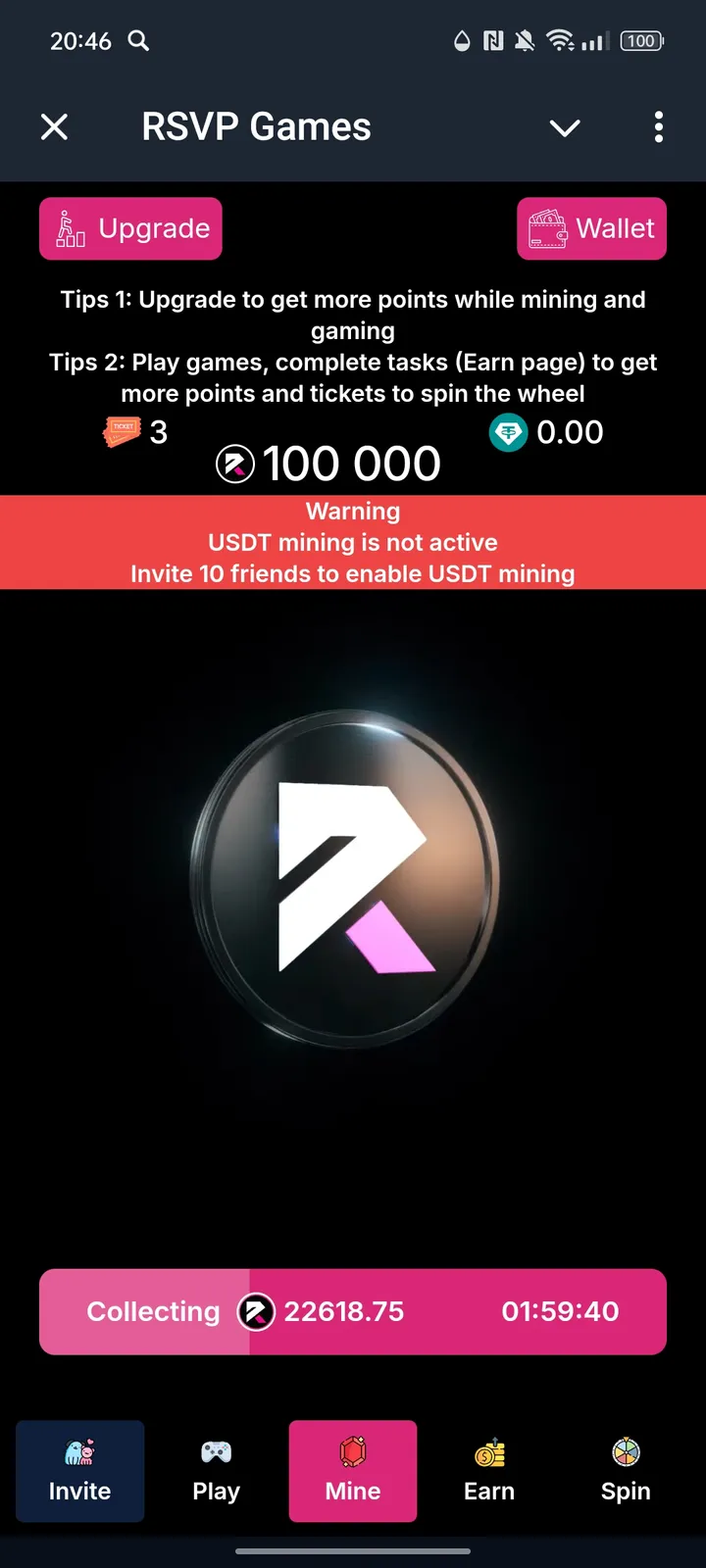
Task: Tap the Collecting progress bar
Action: 353,1311
